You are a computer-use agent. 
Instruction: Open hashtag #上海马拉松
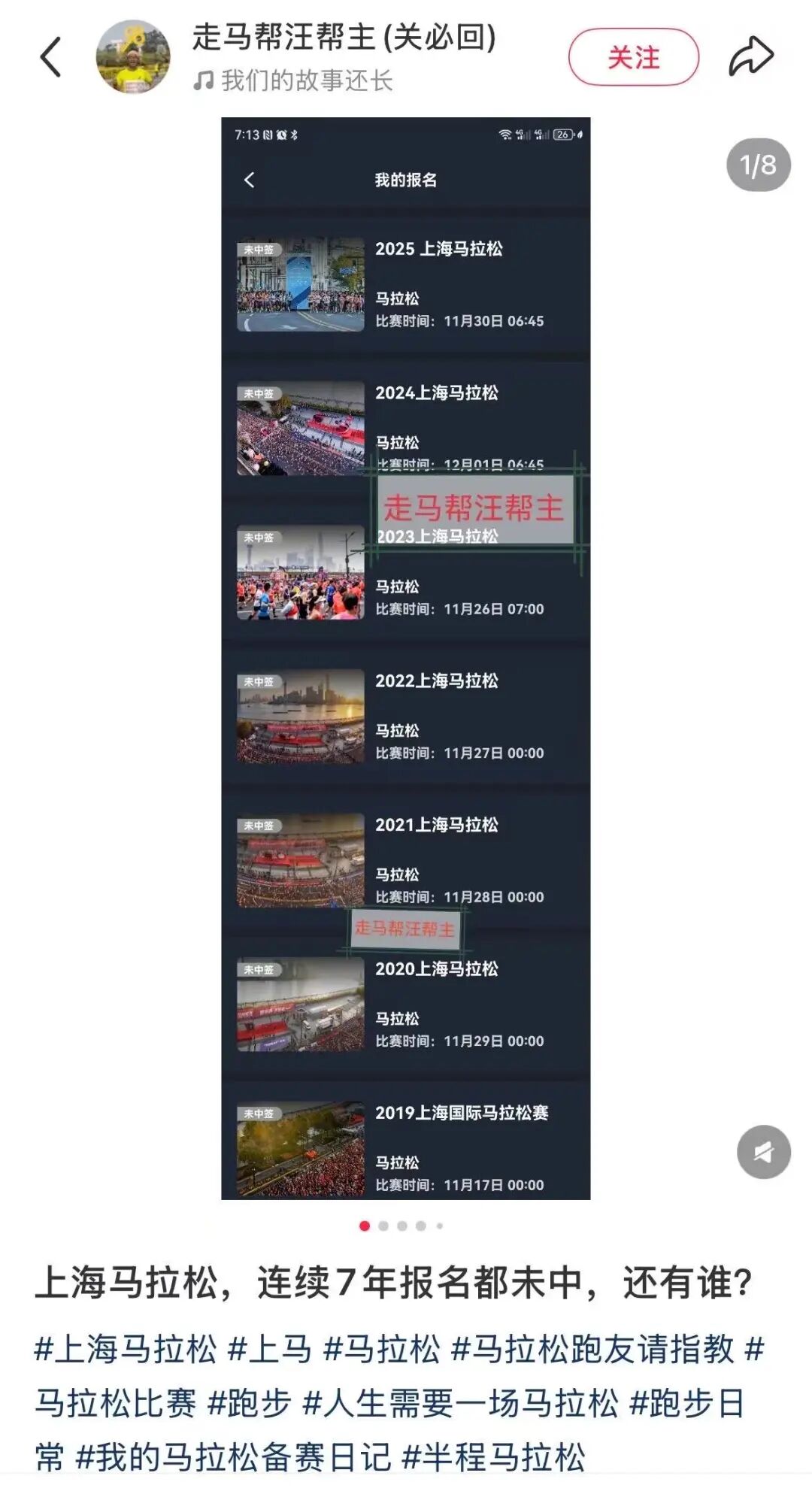126,1349
